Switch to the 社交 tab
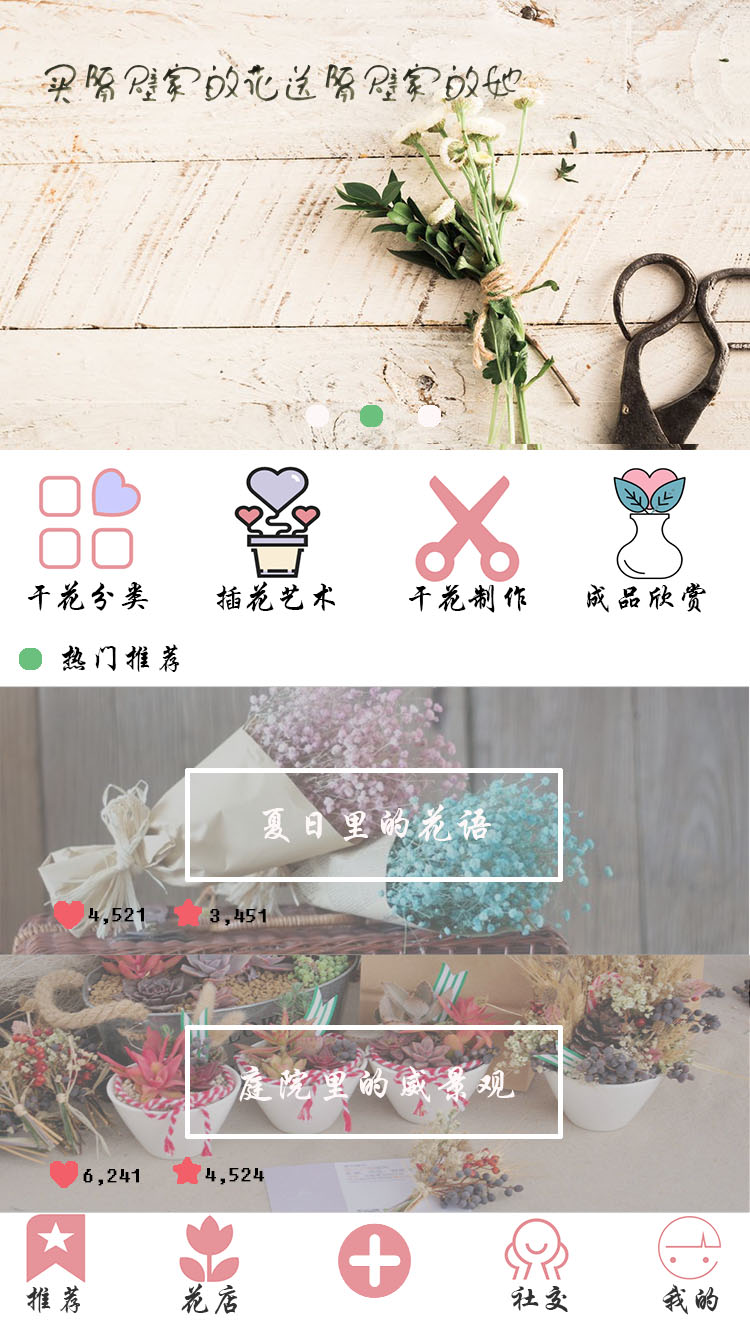750x1334 pixels. click(x=538, y=1264)
